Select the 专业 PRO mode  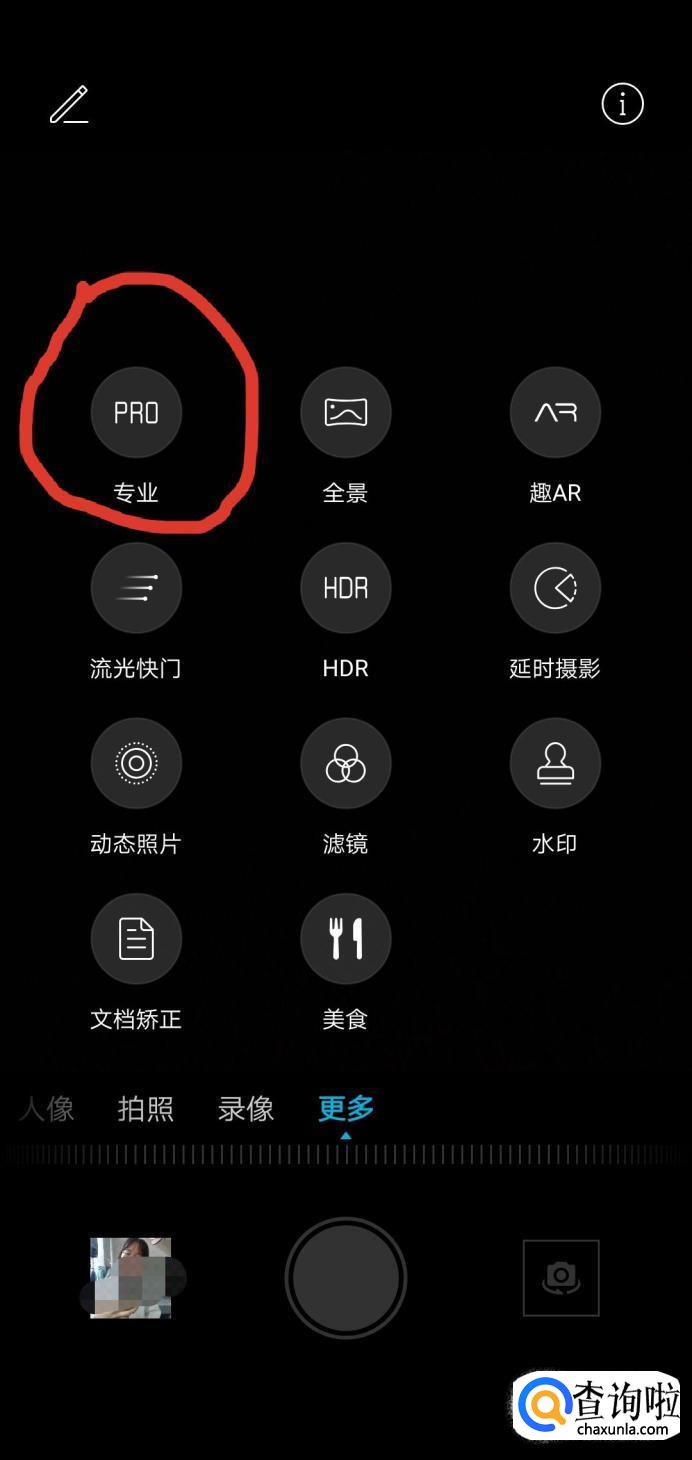pos(136,412)
